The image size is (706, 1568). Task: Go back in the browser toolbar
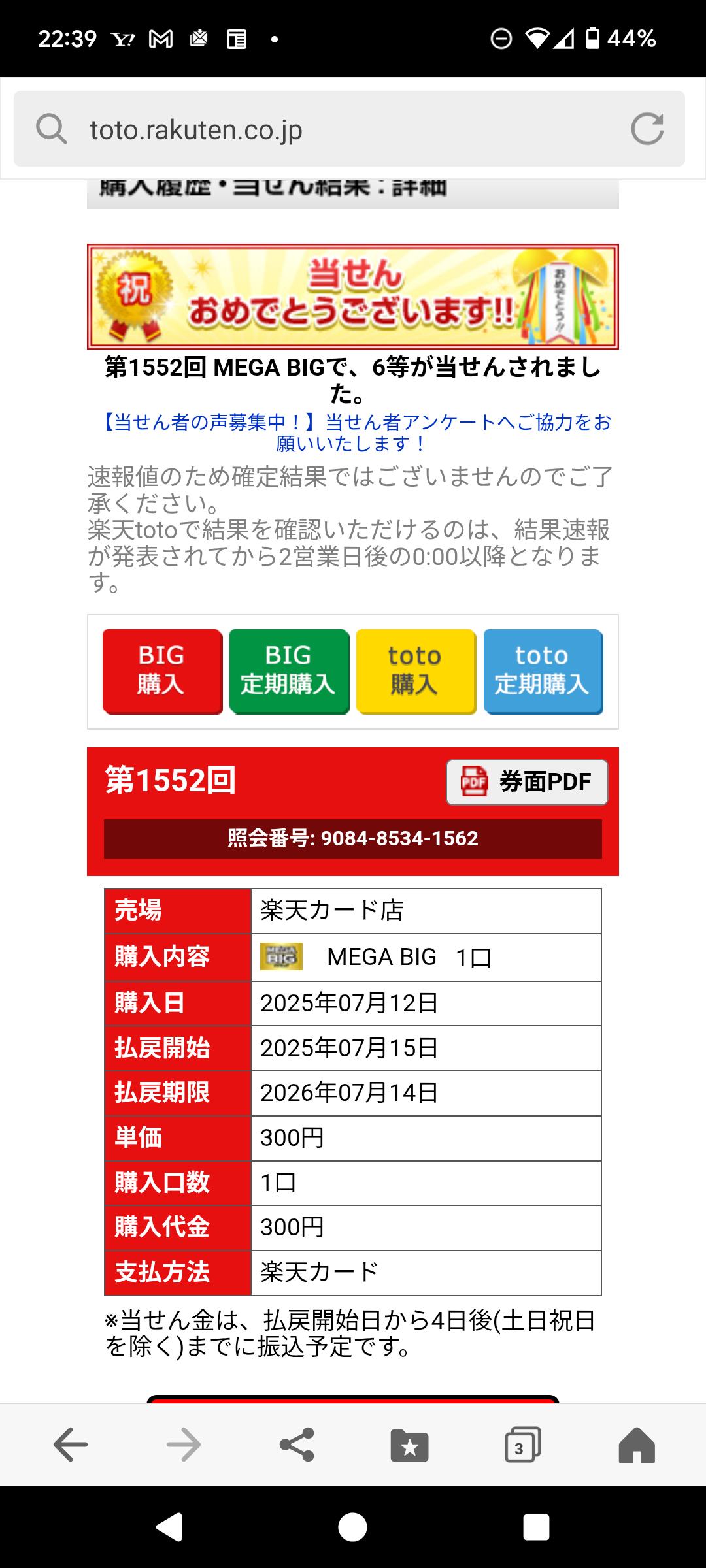(71, 1444)
